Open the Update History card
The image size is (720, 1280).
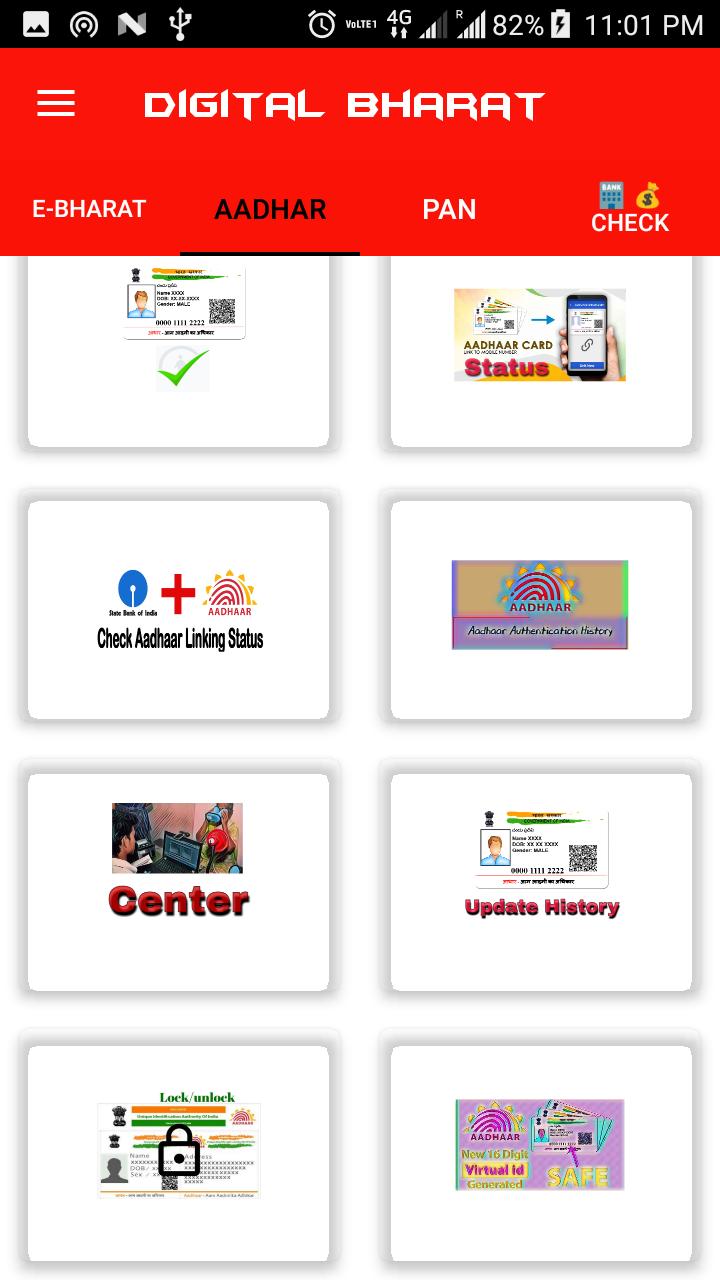[541, 881]
